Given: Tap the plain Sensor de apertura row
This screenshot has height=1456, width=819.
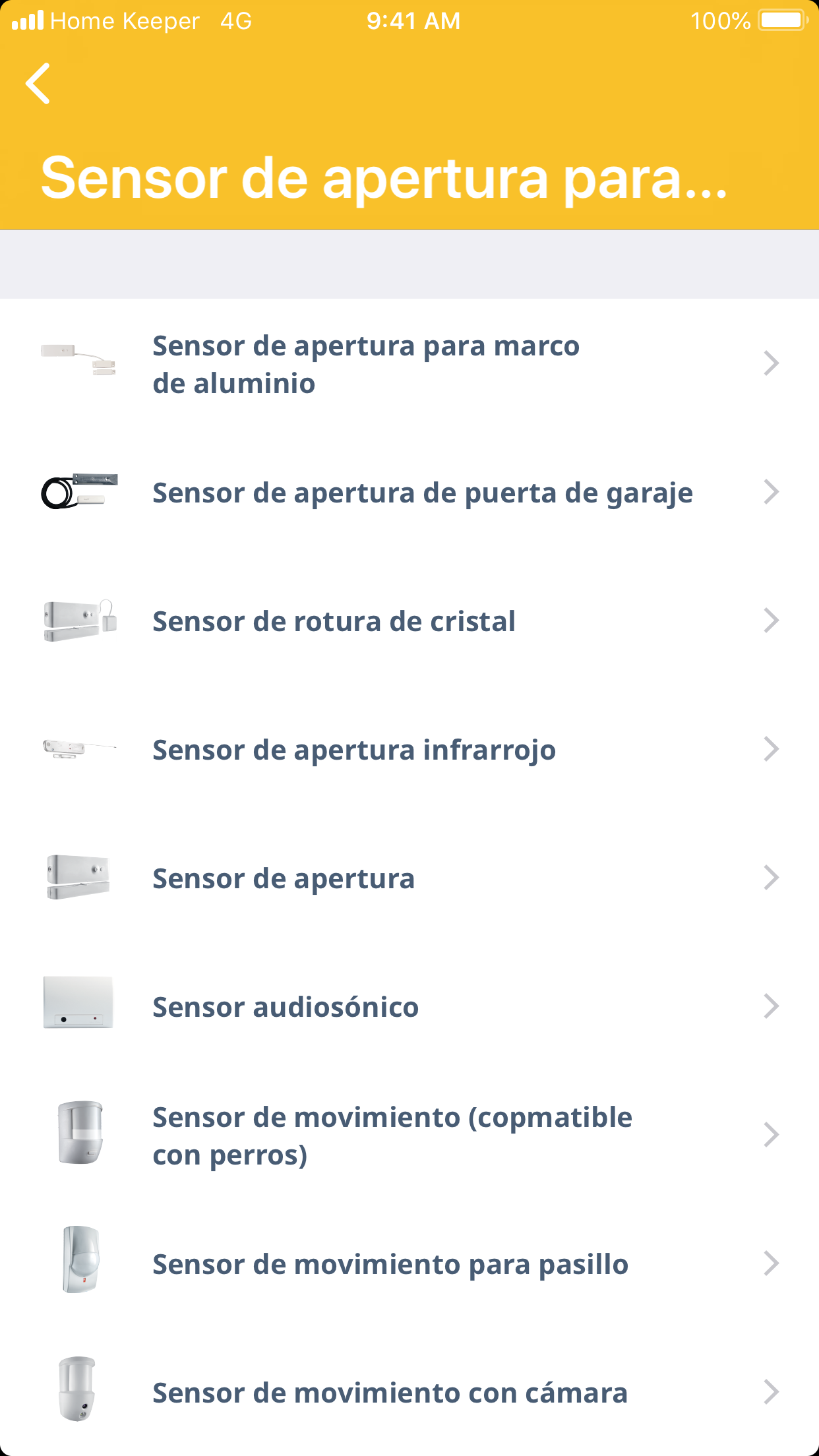Looking at the screenshot, I should coord(409,878).
